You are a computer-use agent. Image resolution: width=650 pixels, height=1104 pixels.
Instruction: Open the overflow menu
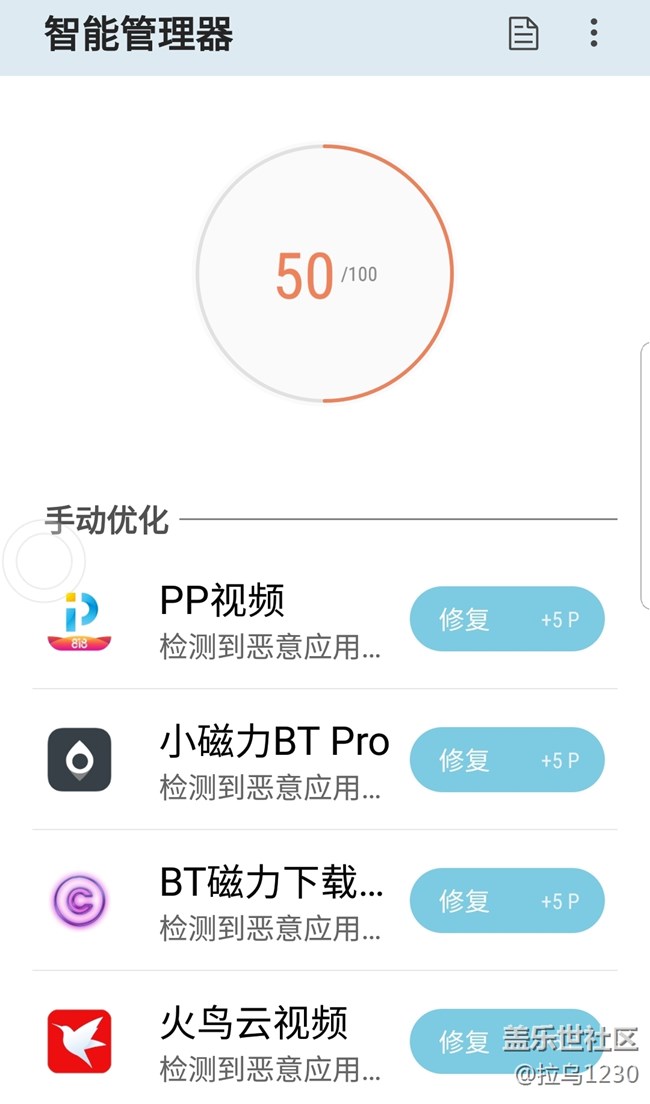(x=593, y=33)
